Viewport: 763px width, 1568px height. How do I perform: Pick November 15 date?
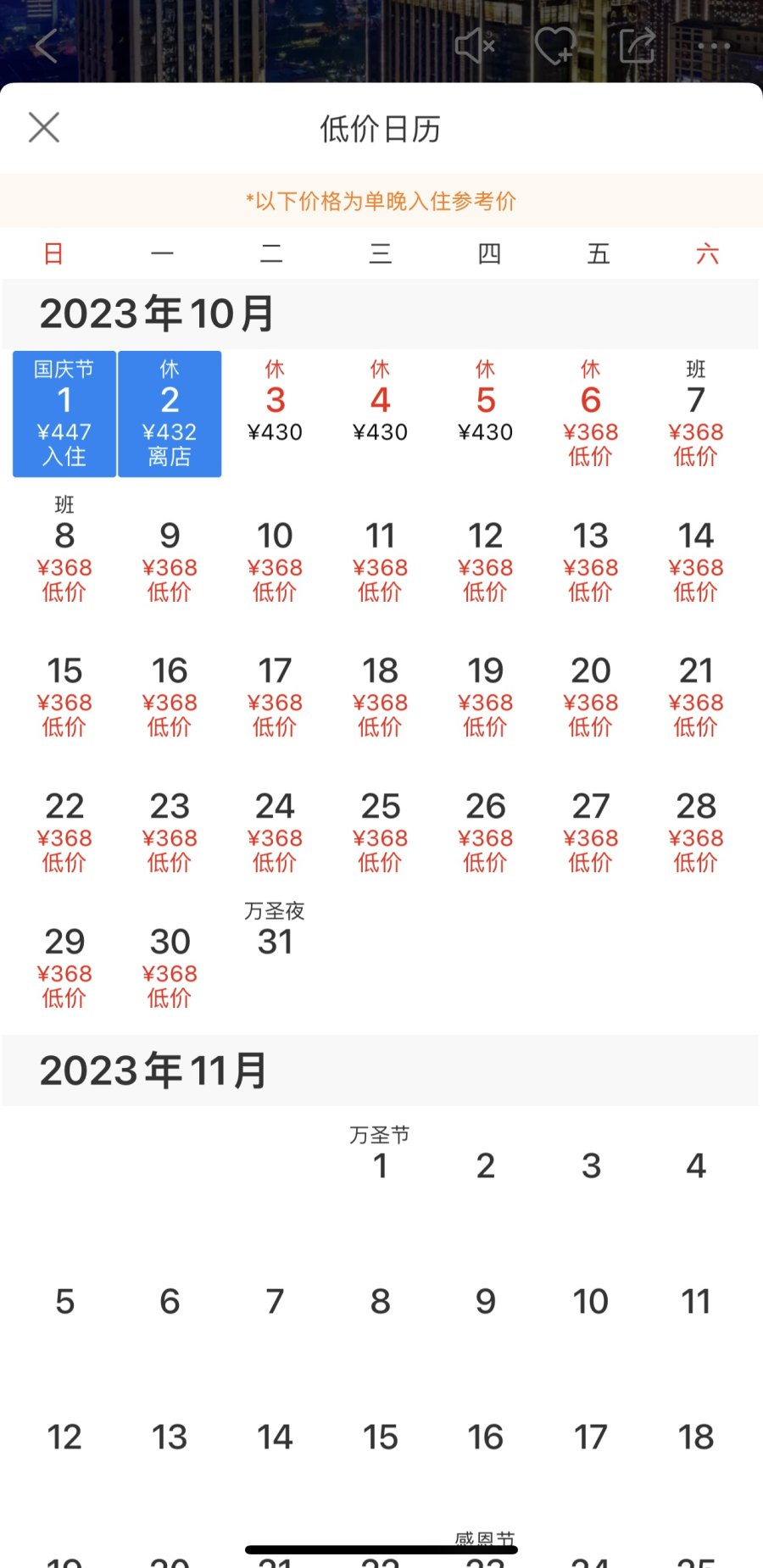coord(381,1437)
